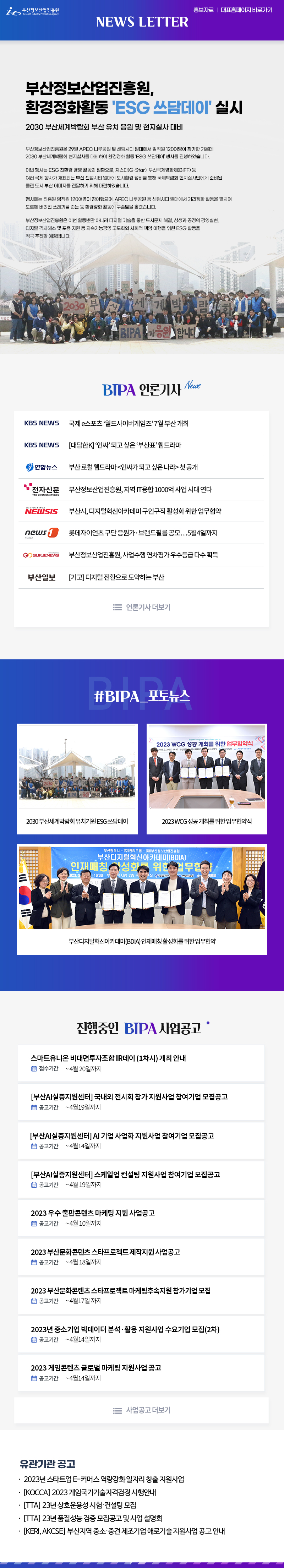Open 연합뉴스 article on 부산 로컬 웹드라마
284x1568 pixels.
132,467
